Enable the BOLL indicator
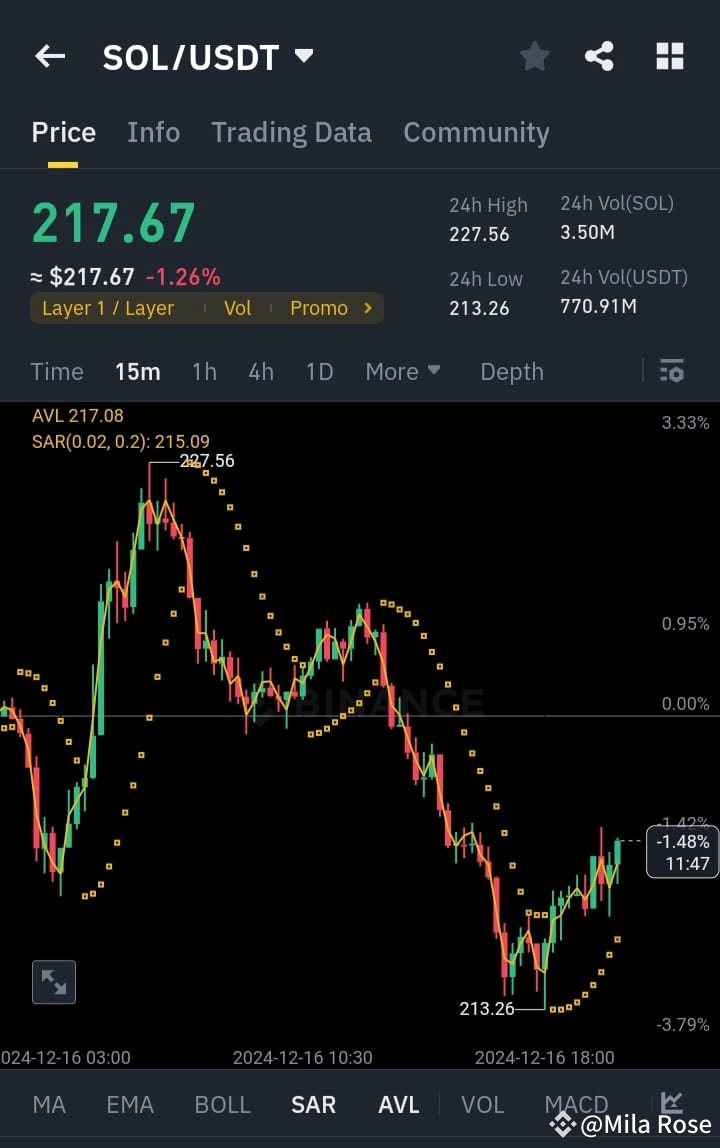 (x=222, y=1103)
